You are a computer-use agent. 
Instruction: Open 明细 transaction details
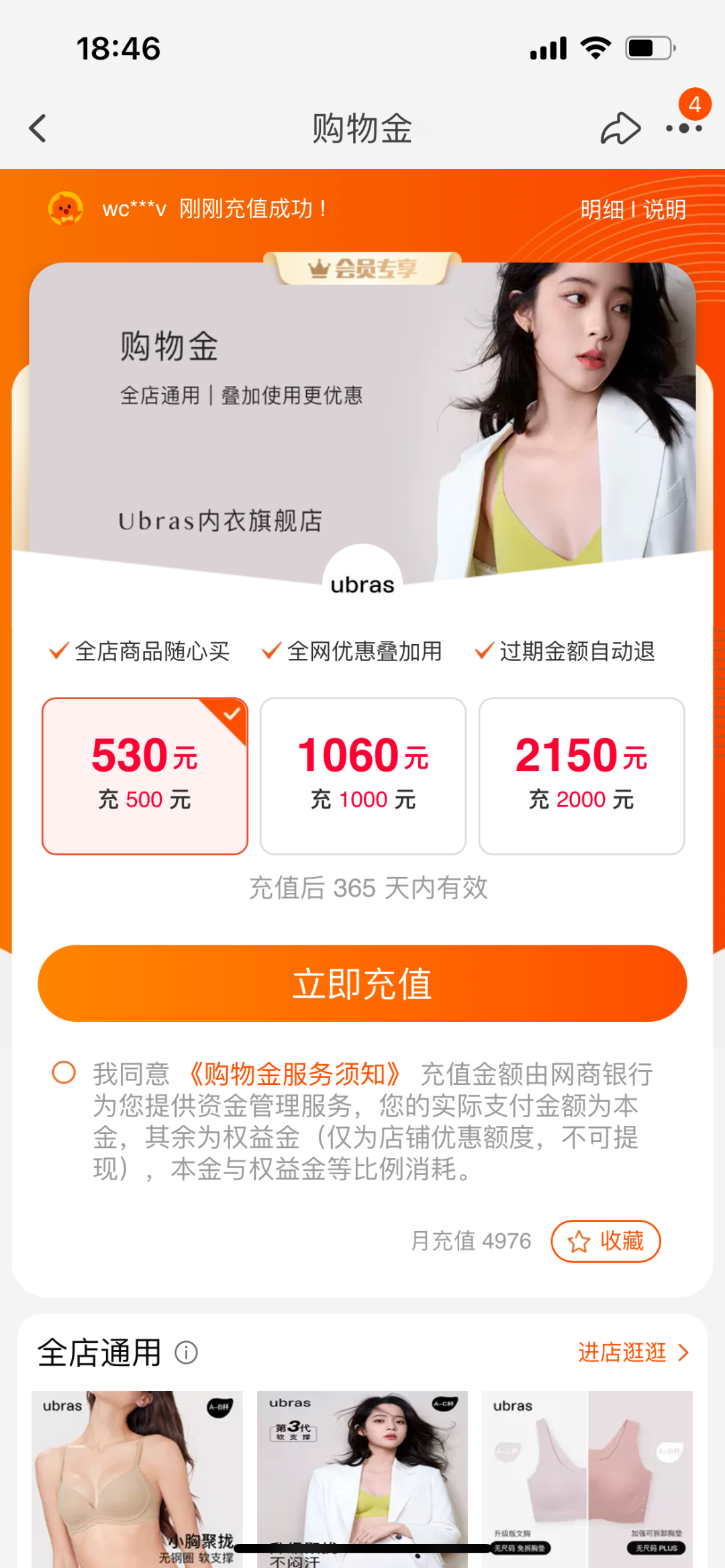[x=601, y=210]
